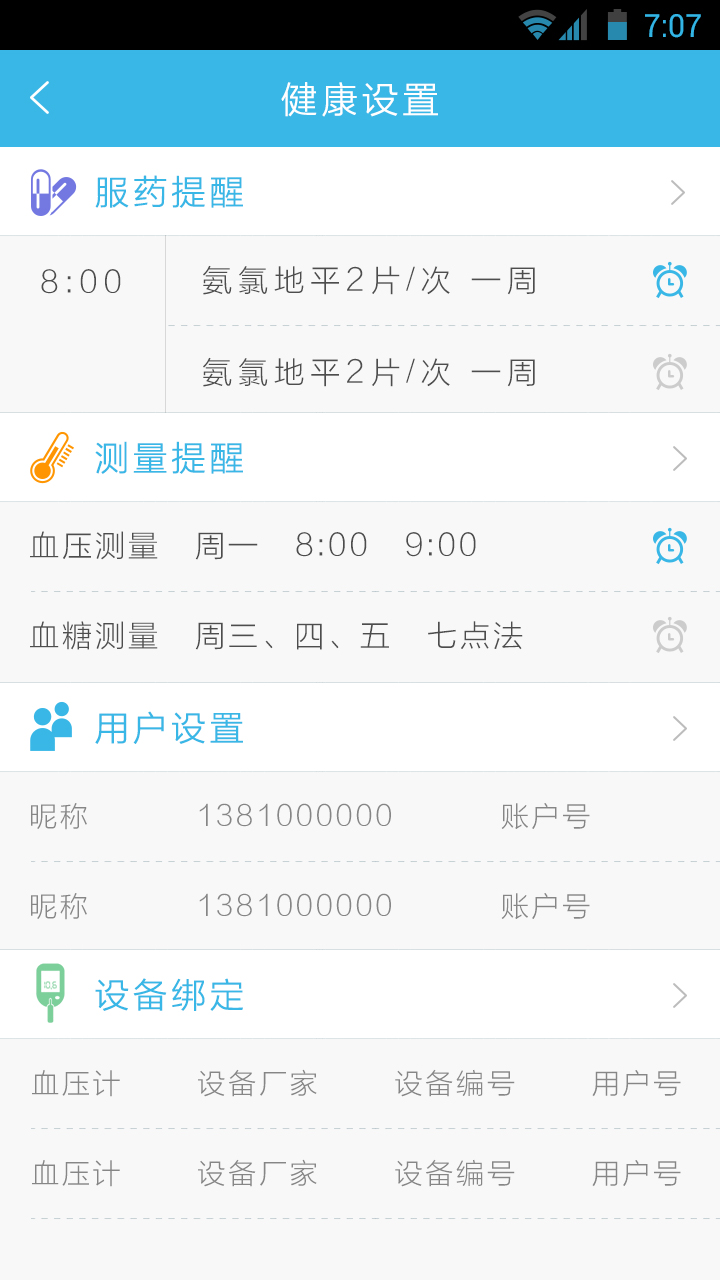The height and width of the screenshot is (1280, 720).
Task: Open the 测量提醒 section
Action: [360, 459]
